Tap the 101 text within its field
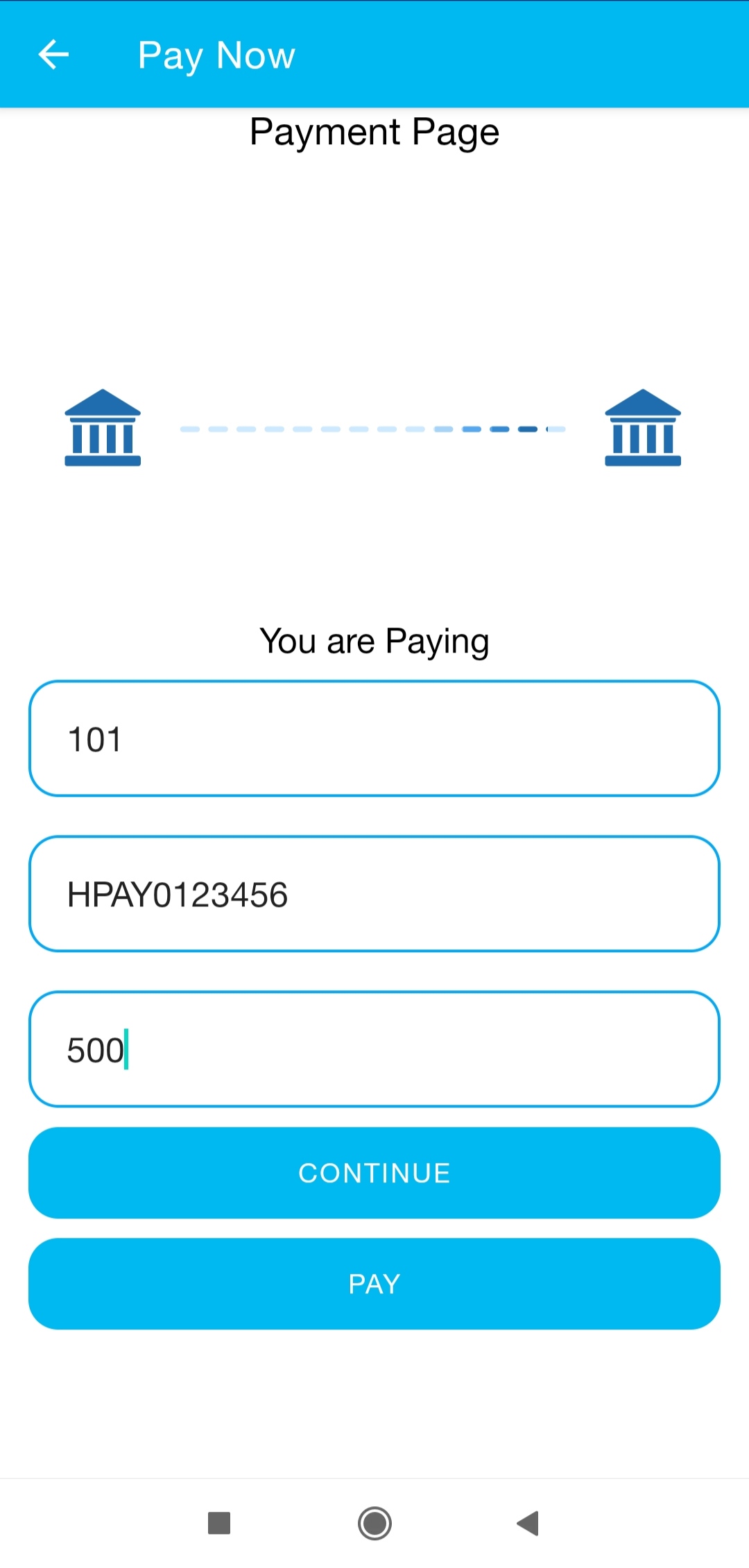The image size is (749, 1568). (95, 739)
